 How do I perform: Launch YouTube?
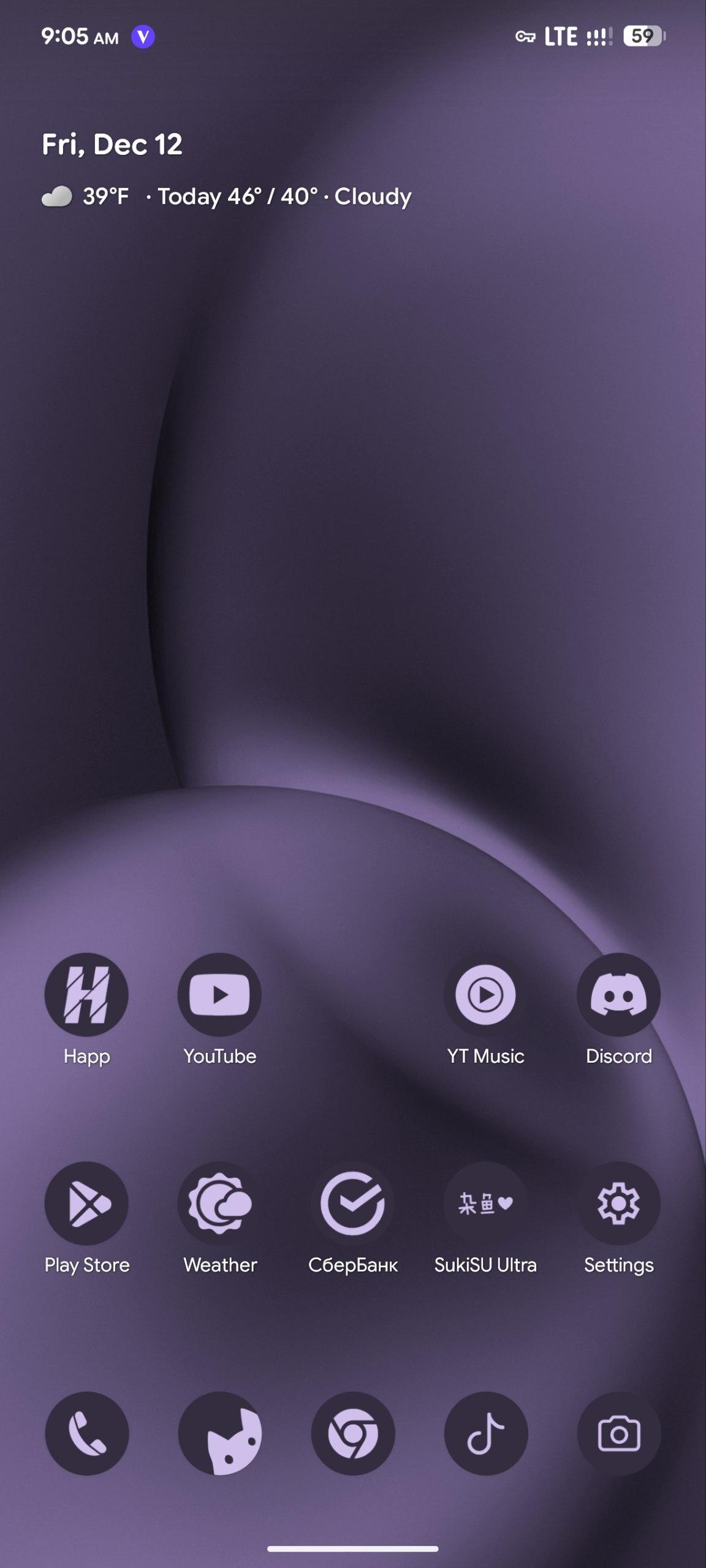click(219, 995)
